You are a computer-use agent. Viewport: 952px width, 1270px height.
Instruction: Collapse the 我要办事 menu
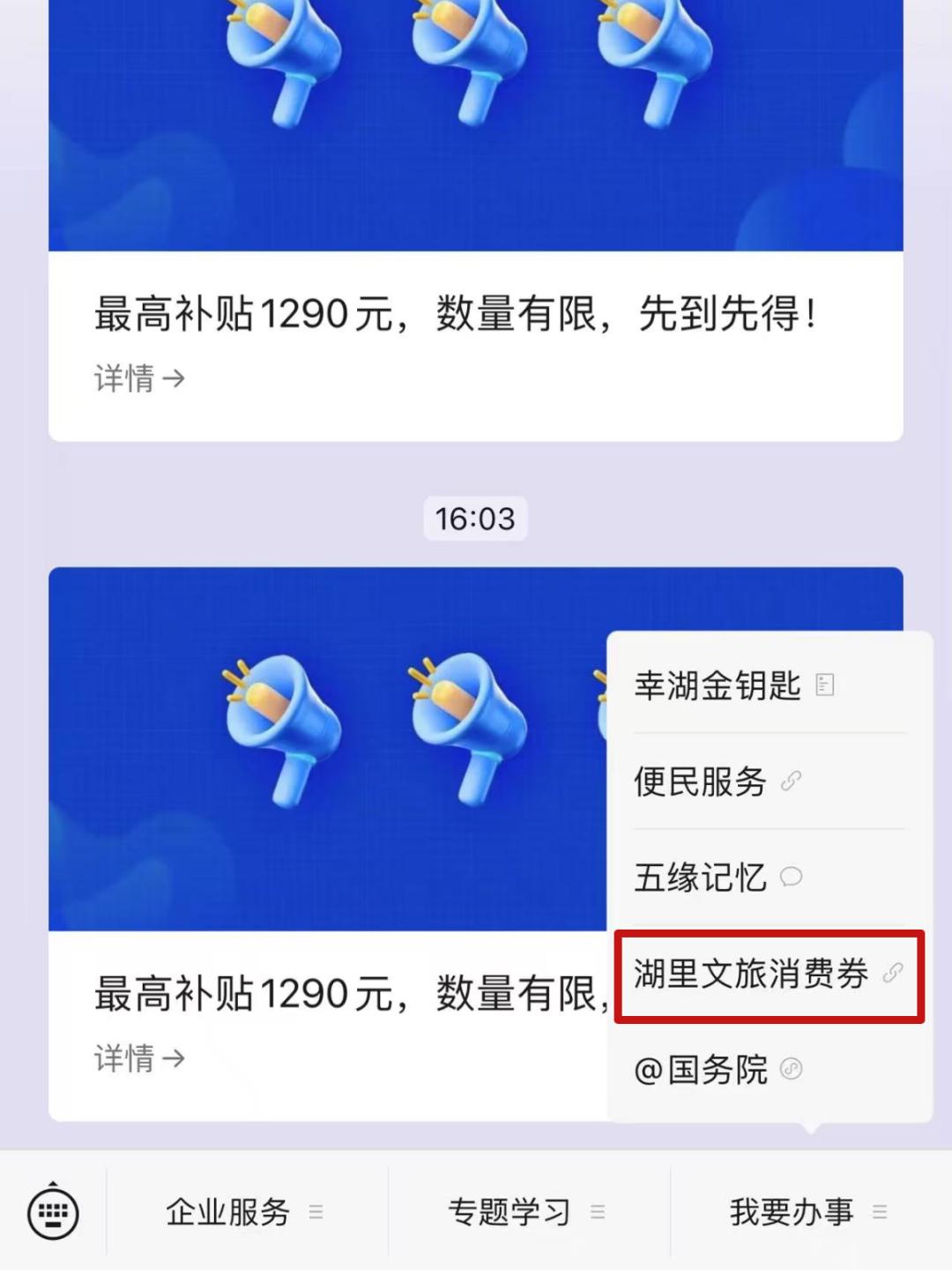tap(807, 1213)
